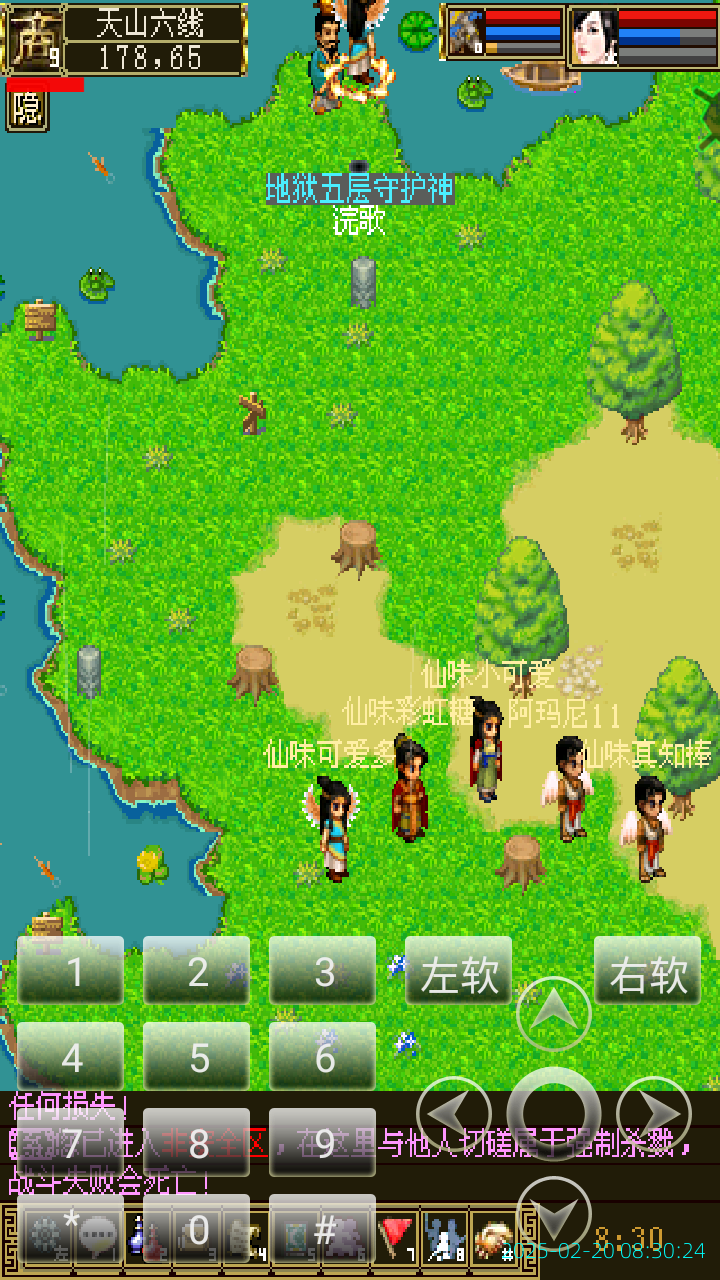
Task: Move up with the d-pad up arrow
Action: [x=553, y=1013]
